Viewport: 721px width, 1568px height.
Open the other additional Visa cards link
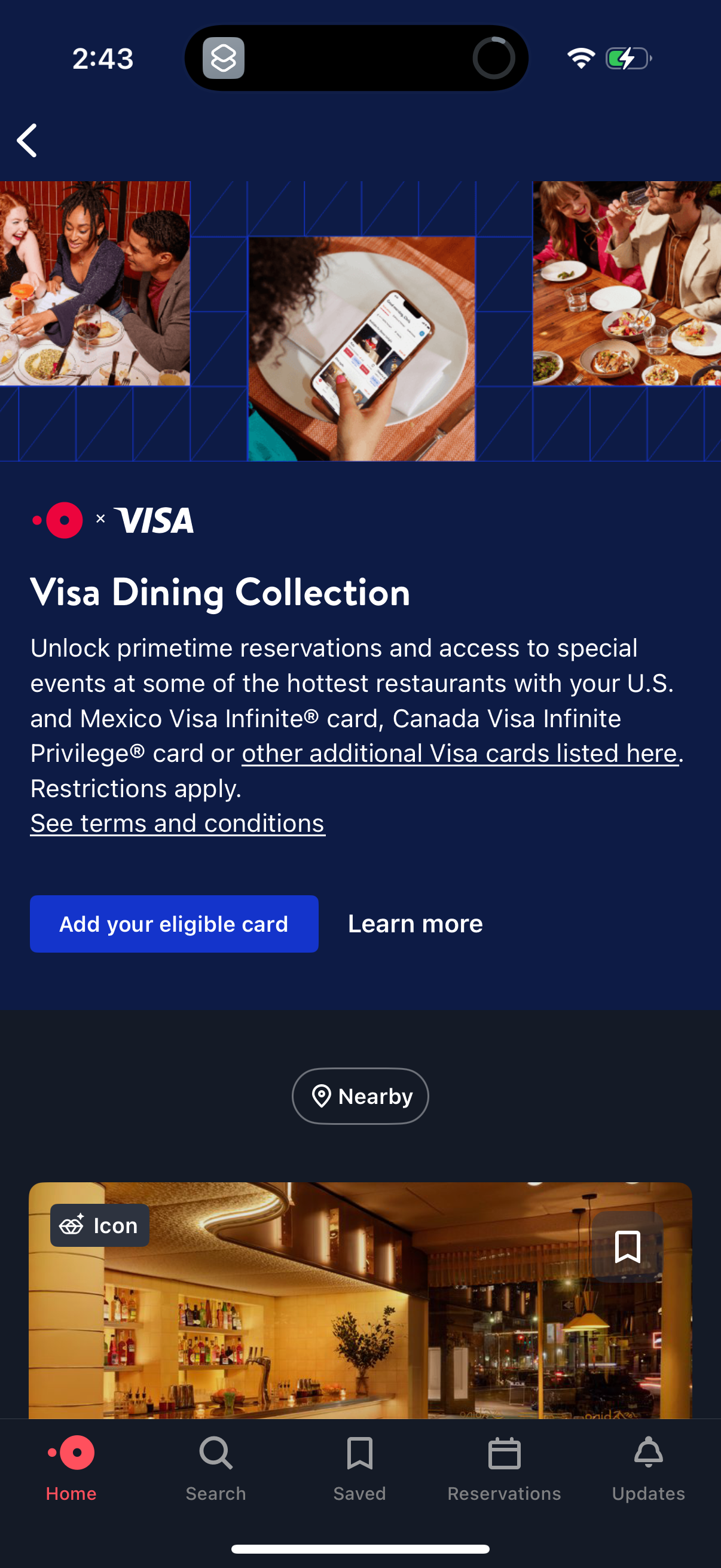tap(459, 753)
